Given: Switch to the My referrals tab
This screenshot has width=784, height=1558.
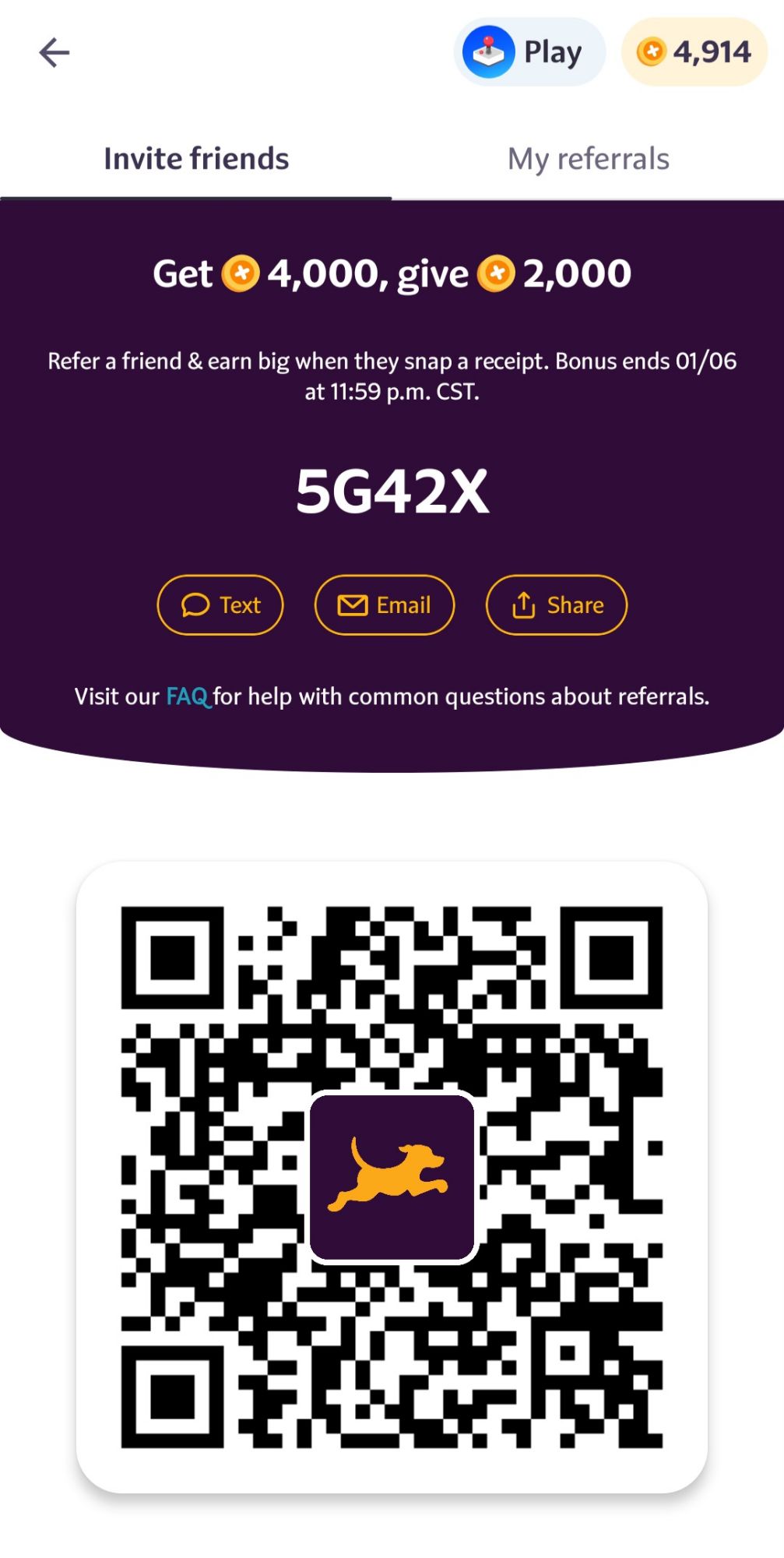Looking at the screenshot, I should point(588,159).
